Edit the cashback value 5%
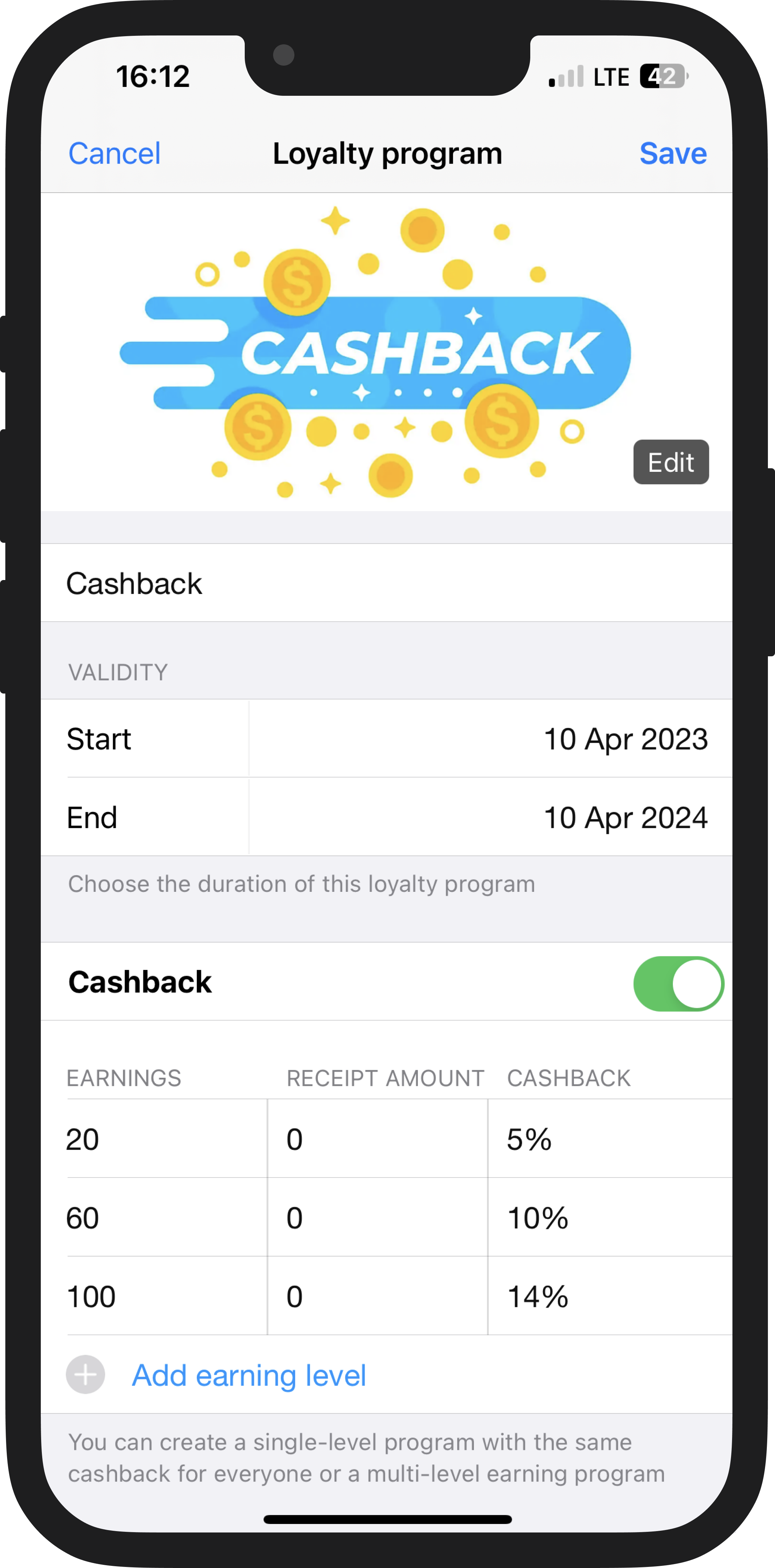Image resolution: width=775 pixels, height=1568 pixels. 610,1139
